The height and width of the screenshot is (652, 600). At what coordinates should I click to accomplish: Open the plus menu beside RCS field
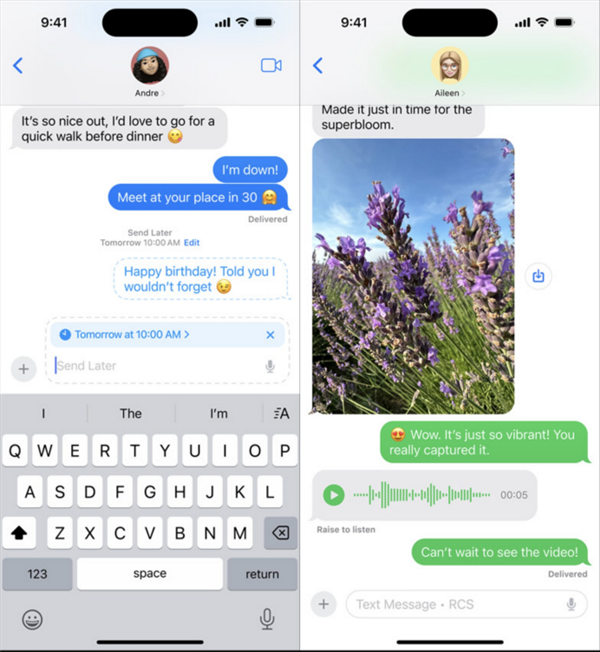323,604
